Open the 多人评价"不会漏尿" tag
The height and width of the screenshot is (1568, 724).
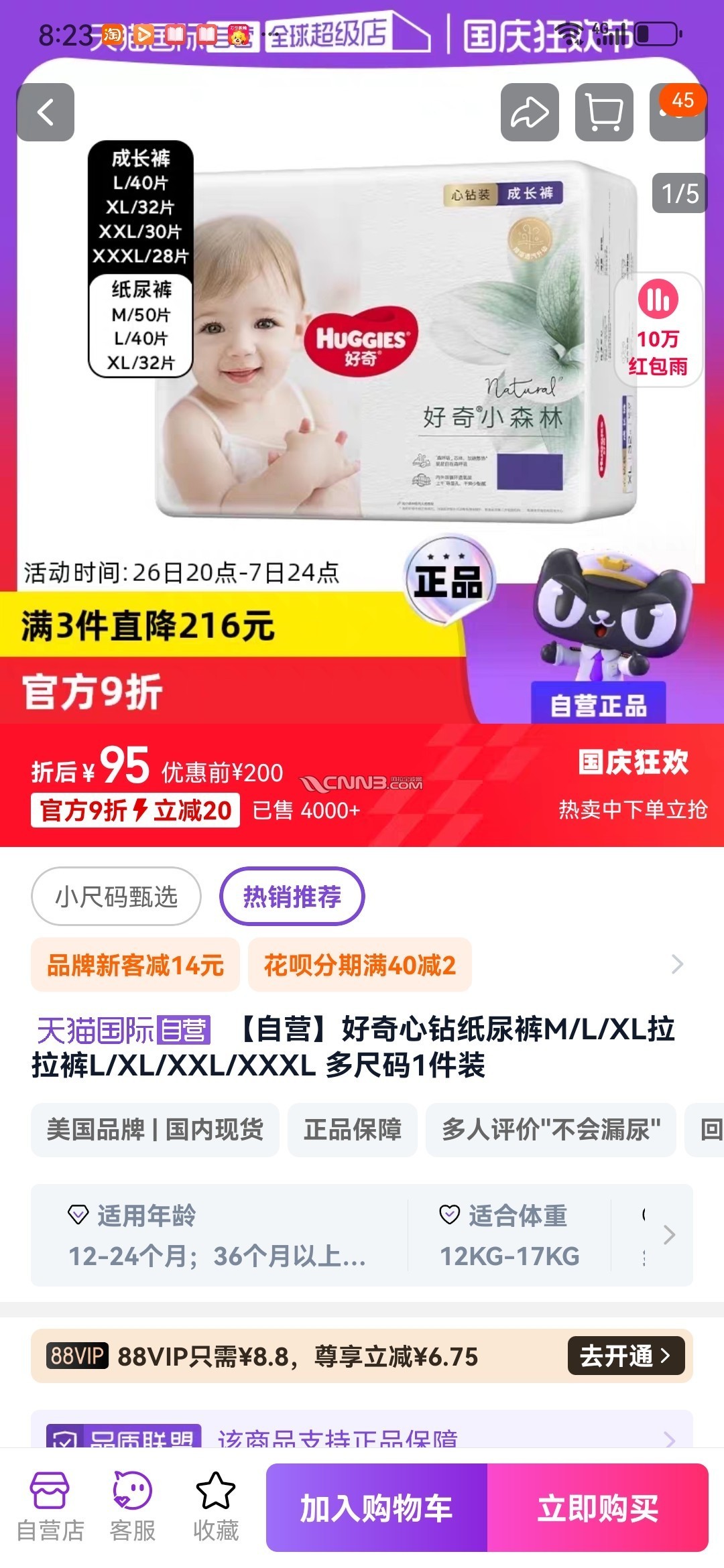pyautogui.click(x=550, y=1130)
